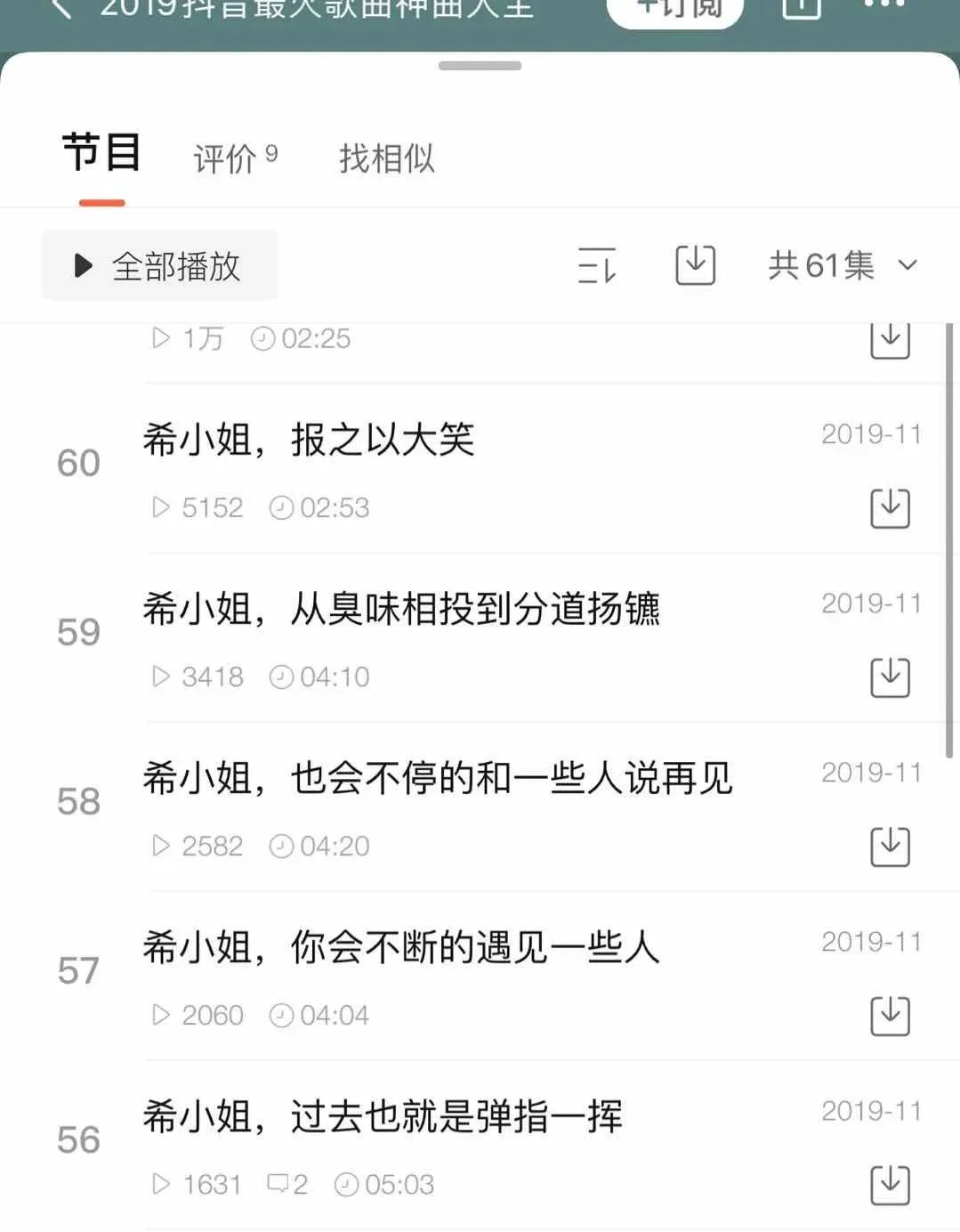Open episode 56 过去也就是弹指一挥
This screenshot has width=960, height=1232.
383,1117
